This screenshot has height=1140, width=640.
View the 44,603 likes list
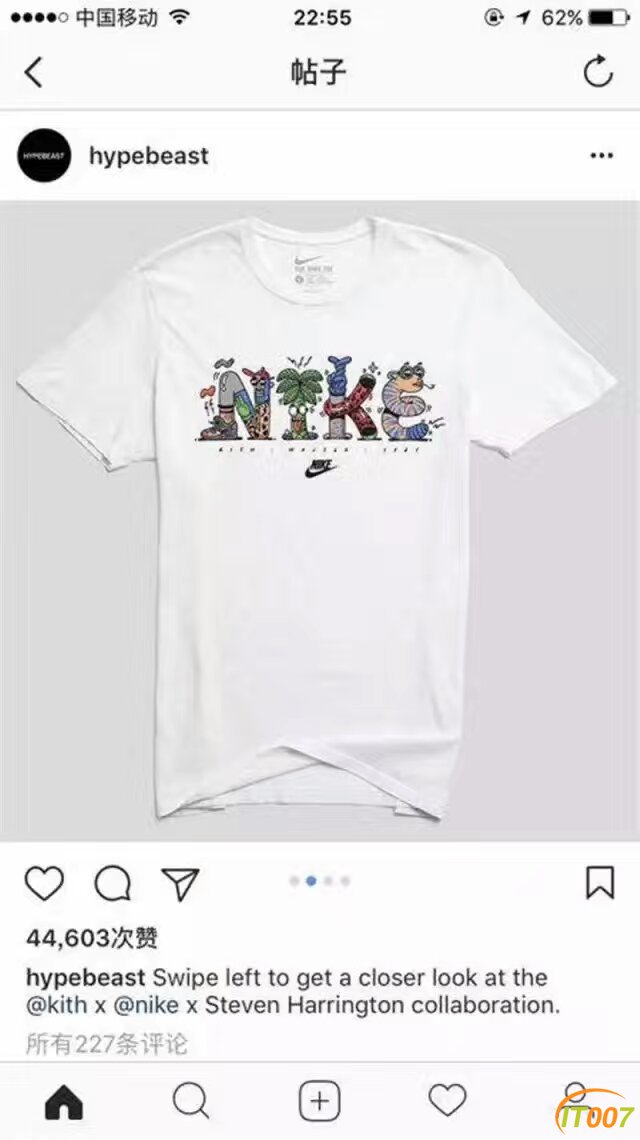pos(92,938)
